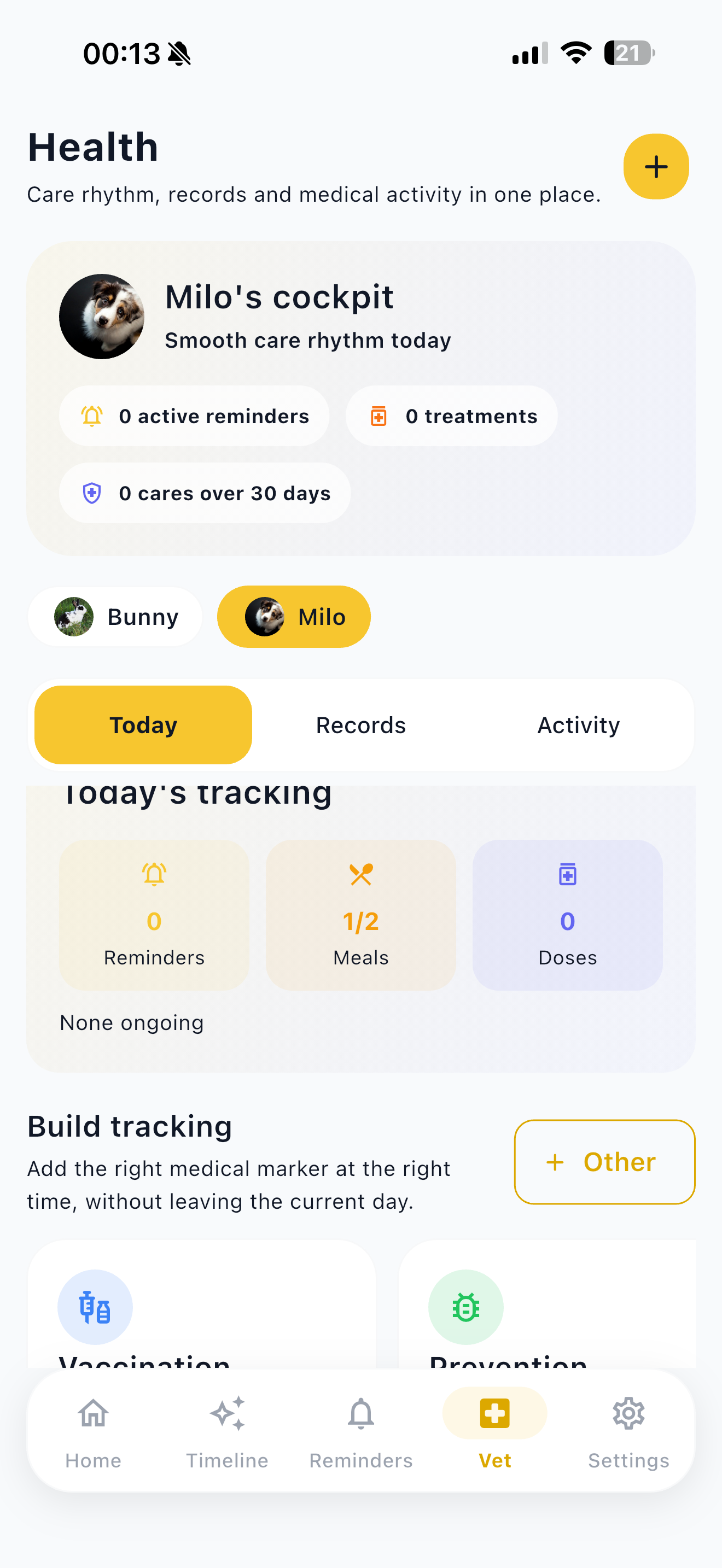
Task: Select the Bunny pet chip
Action: [115, 617]
